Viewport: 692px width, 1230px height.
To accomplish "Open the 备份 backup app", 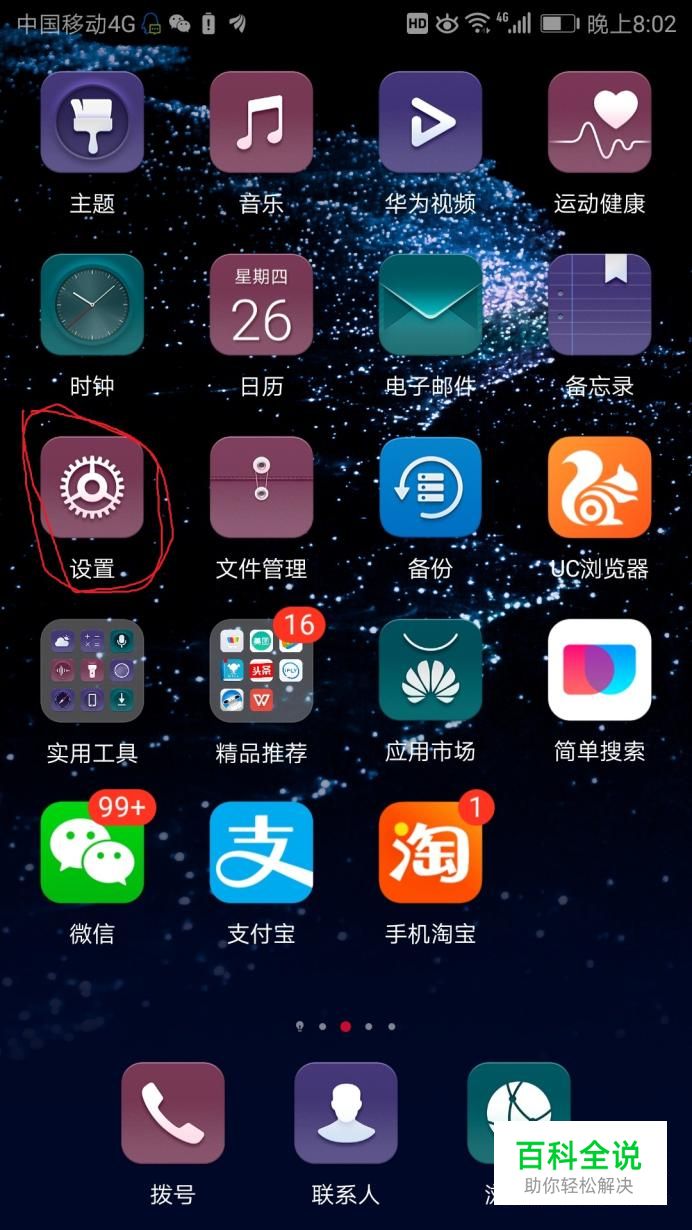I will tap(430, 488).
